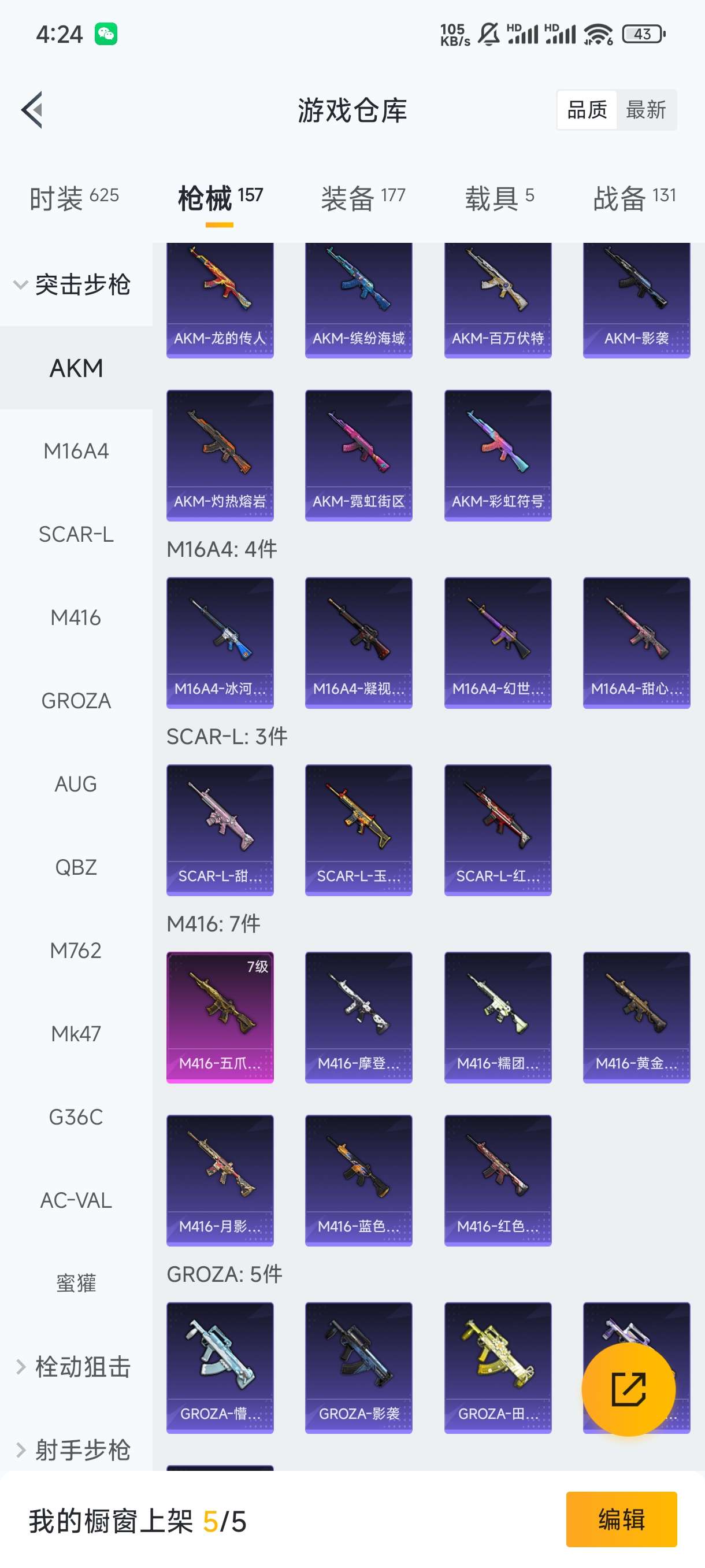Tap the 编辑 button
This screenshot has height=1568, width=705.
pyautogui.click(x=621, y=1519)
